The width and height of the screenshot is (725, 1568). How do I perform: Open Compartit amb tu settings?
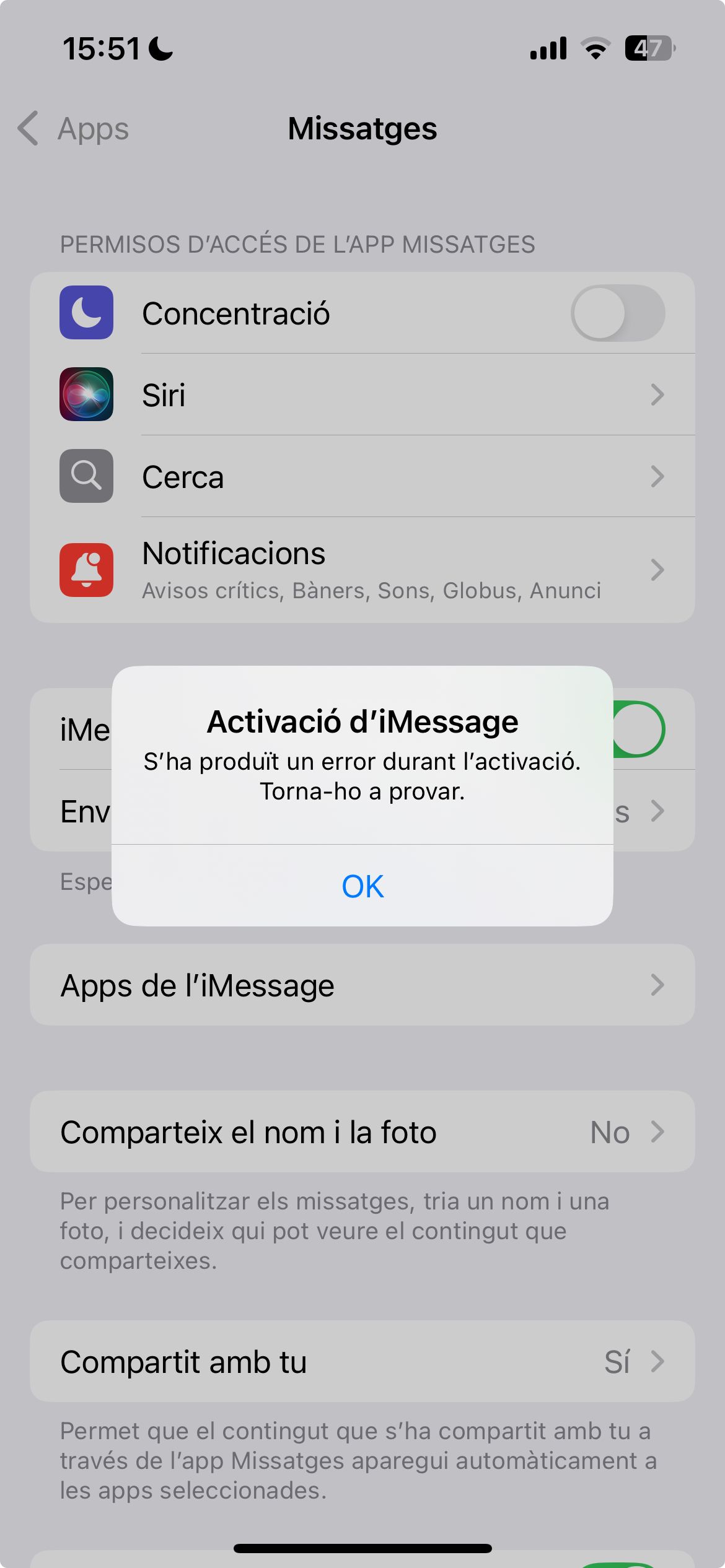pos(362,1361)
